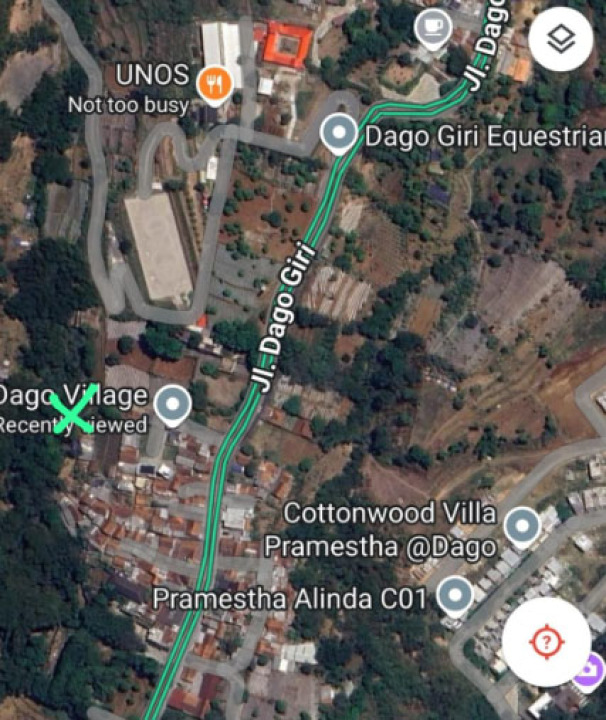Tap the cafe marker with cup icon
606x720 pixels.
click(x=432, y=27)
